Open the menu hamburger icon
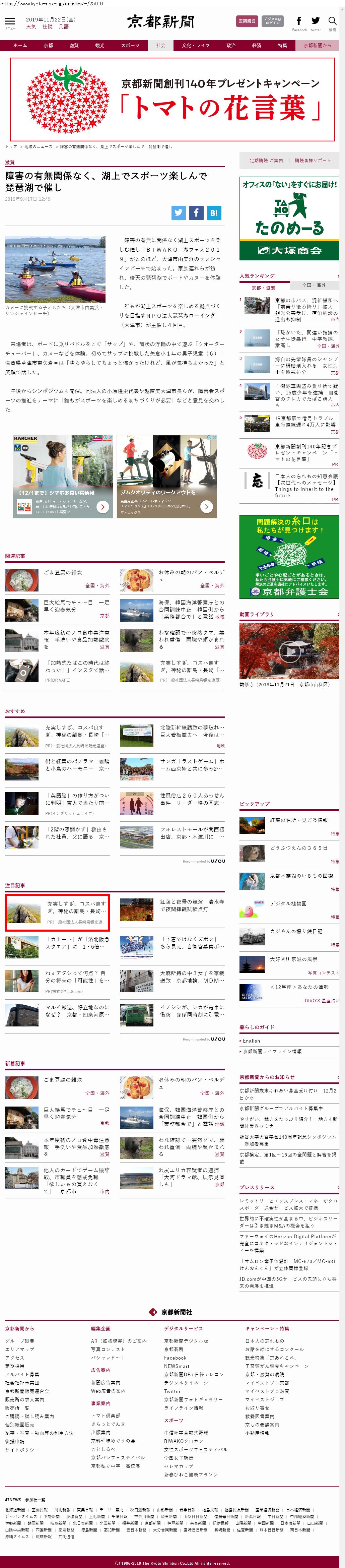This screenshot has height=1568, width=345. pyautogui.click(x=10, y=22)
